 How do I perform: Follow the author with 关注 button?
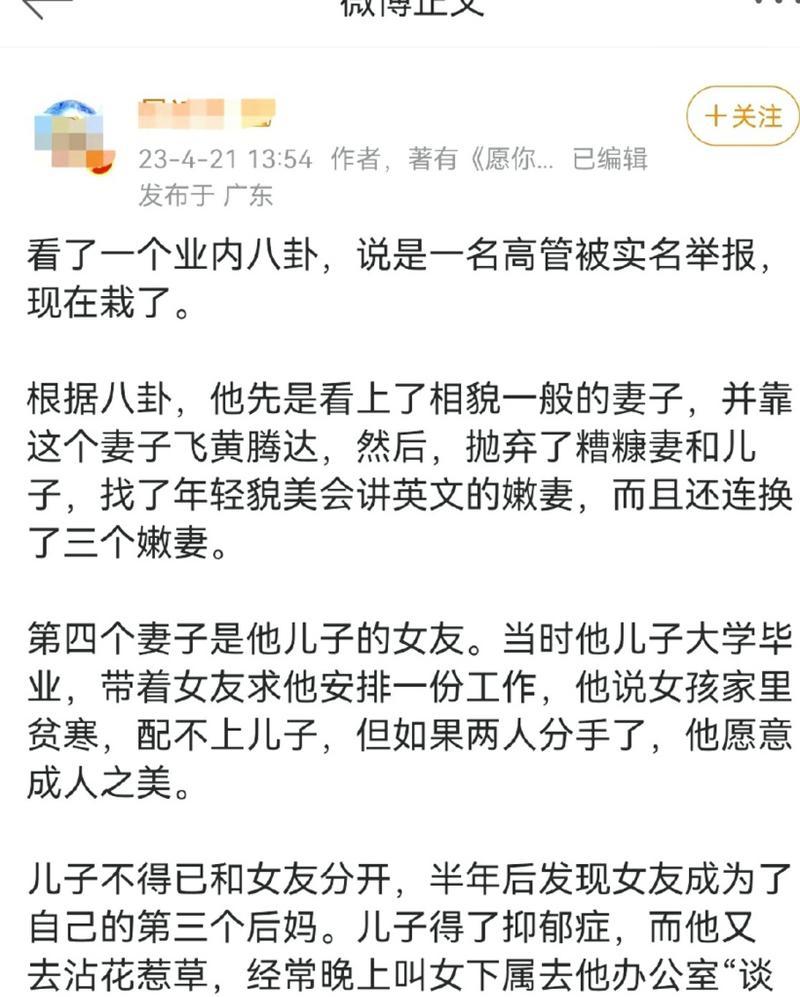(x=743, y=117)
